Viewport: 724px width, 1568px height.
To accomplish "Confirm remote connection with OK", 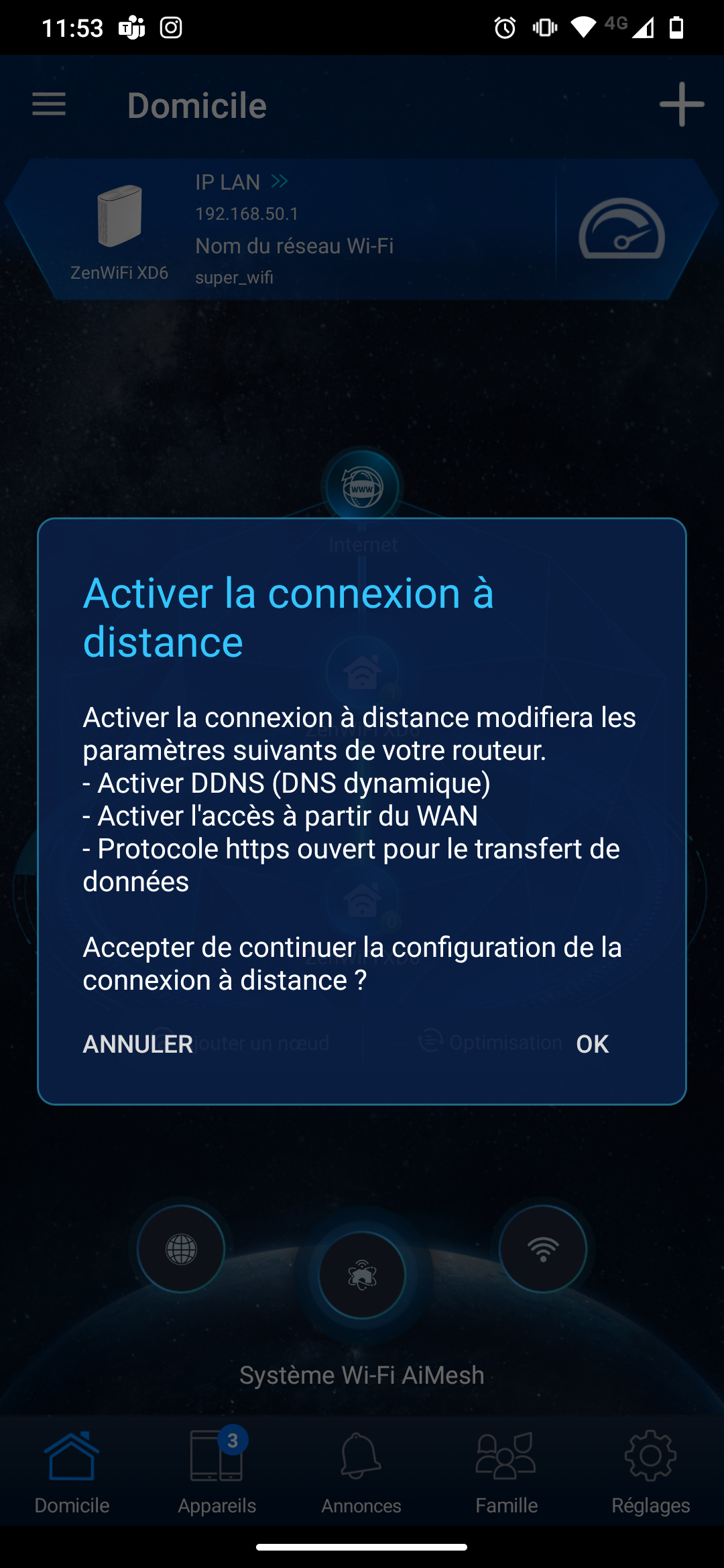I will click(x=593, y=1044).
